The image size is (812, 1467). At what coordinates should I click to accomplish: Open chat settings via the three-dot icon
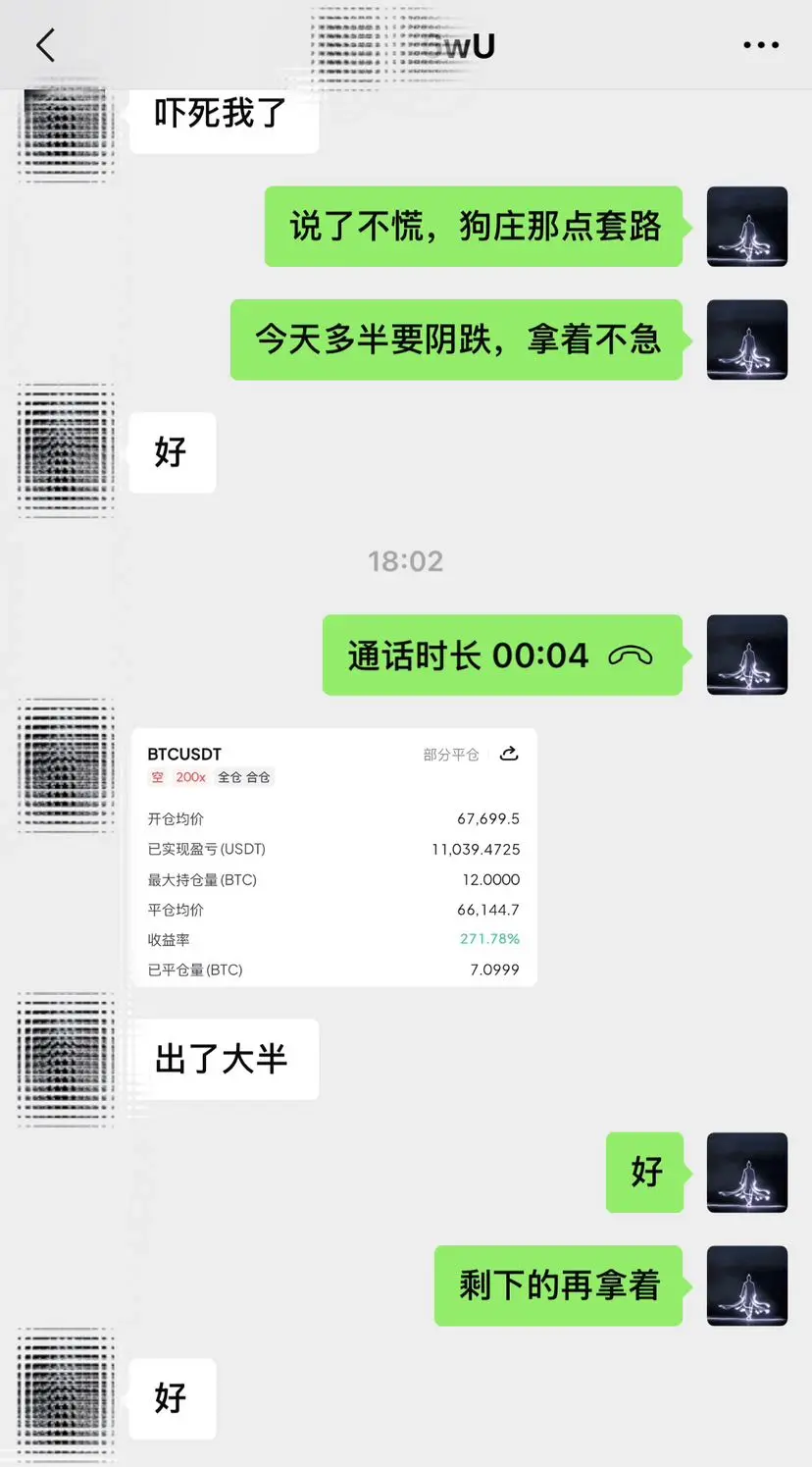click(x=761, y=44)
